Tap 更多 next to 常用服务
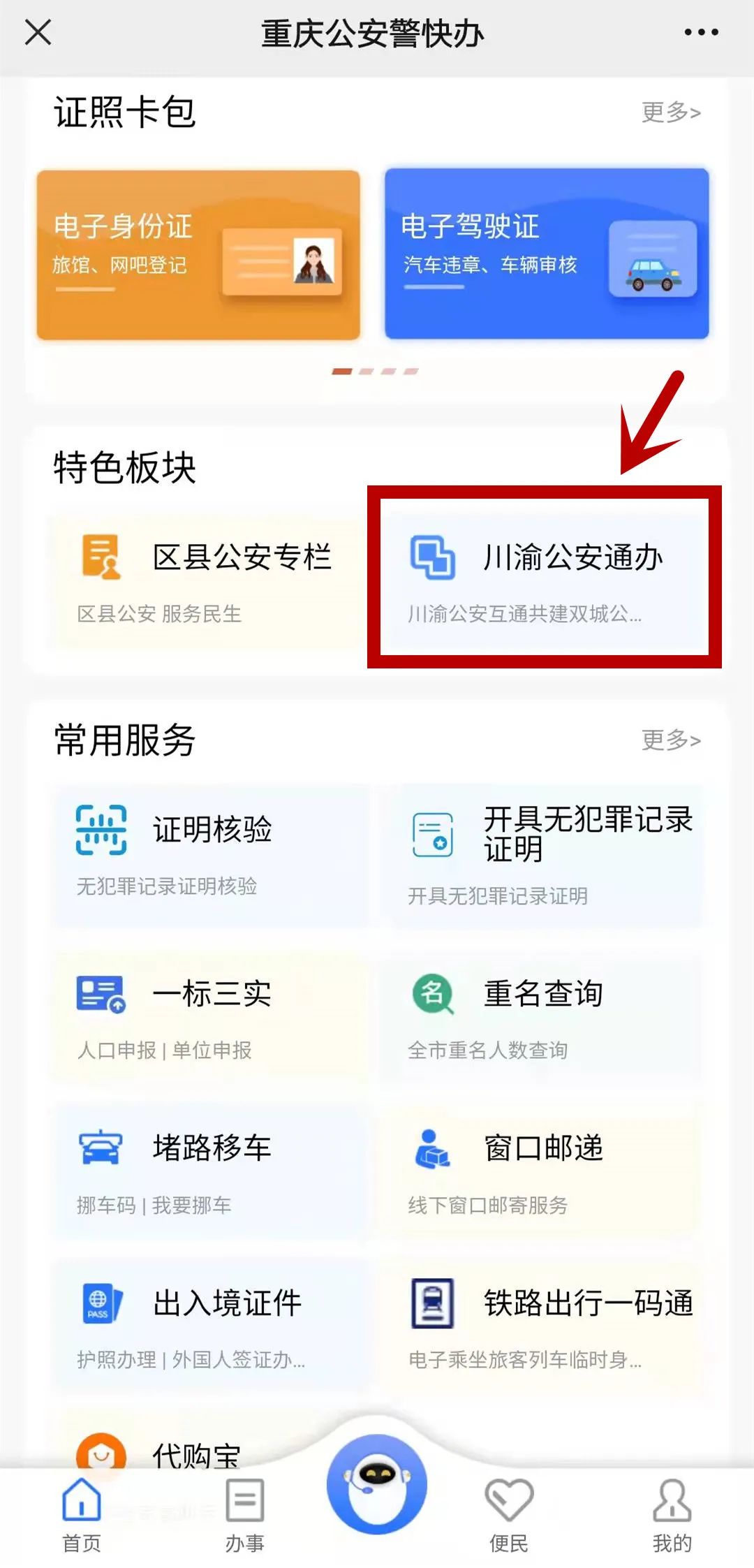The height and width of the screenshot is (1568, 754). point(671,740)
